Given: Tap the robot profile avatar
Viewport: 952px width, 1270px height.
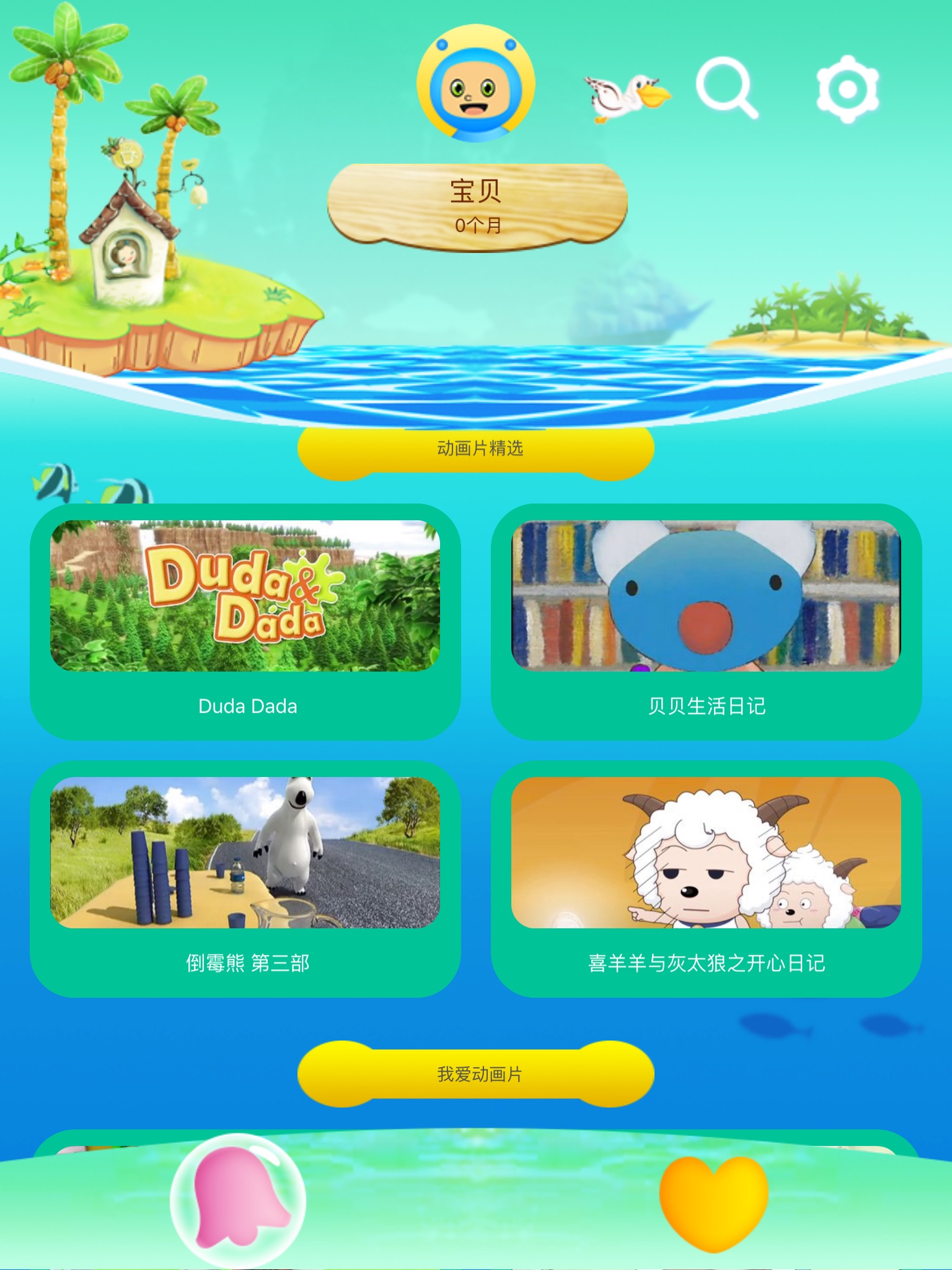Looking at the screenshot, I should point(476,84).
